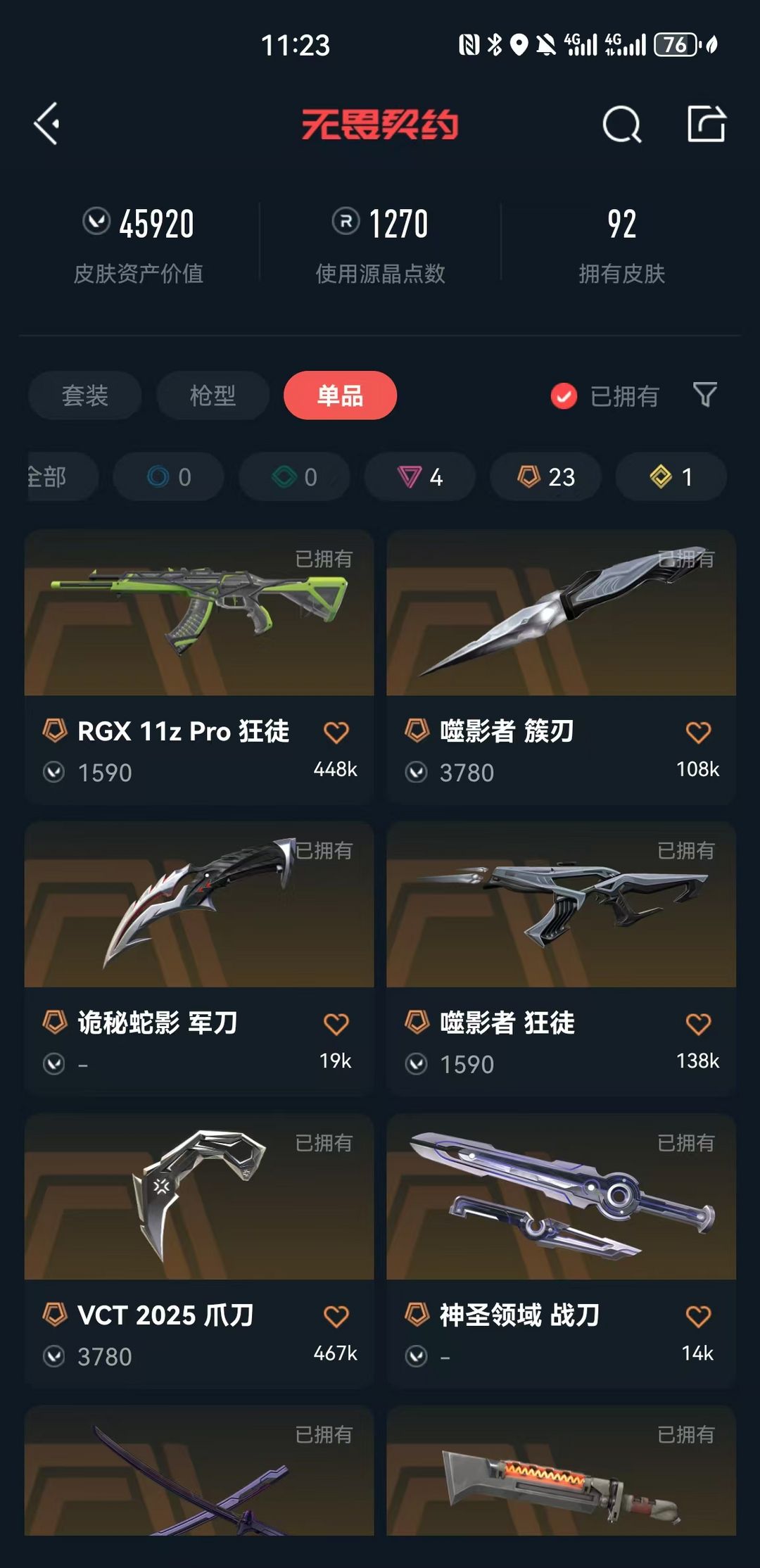Share this skin inventory page
The width and height of the screenshot is (760, 1568).
pyautogui.click(x=706, y=124)
